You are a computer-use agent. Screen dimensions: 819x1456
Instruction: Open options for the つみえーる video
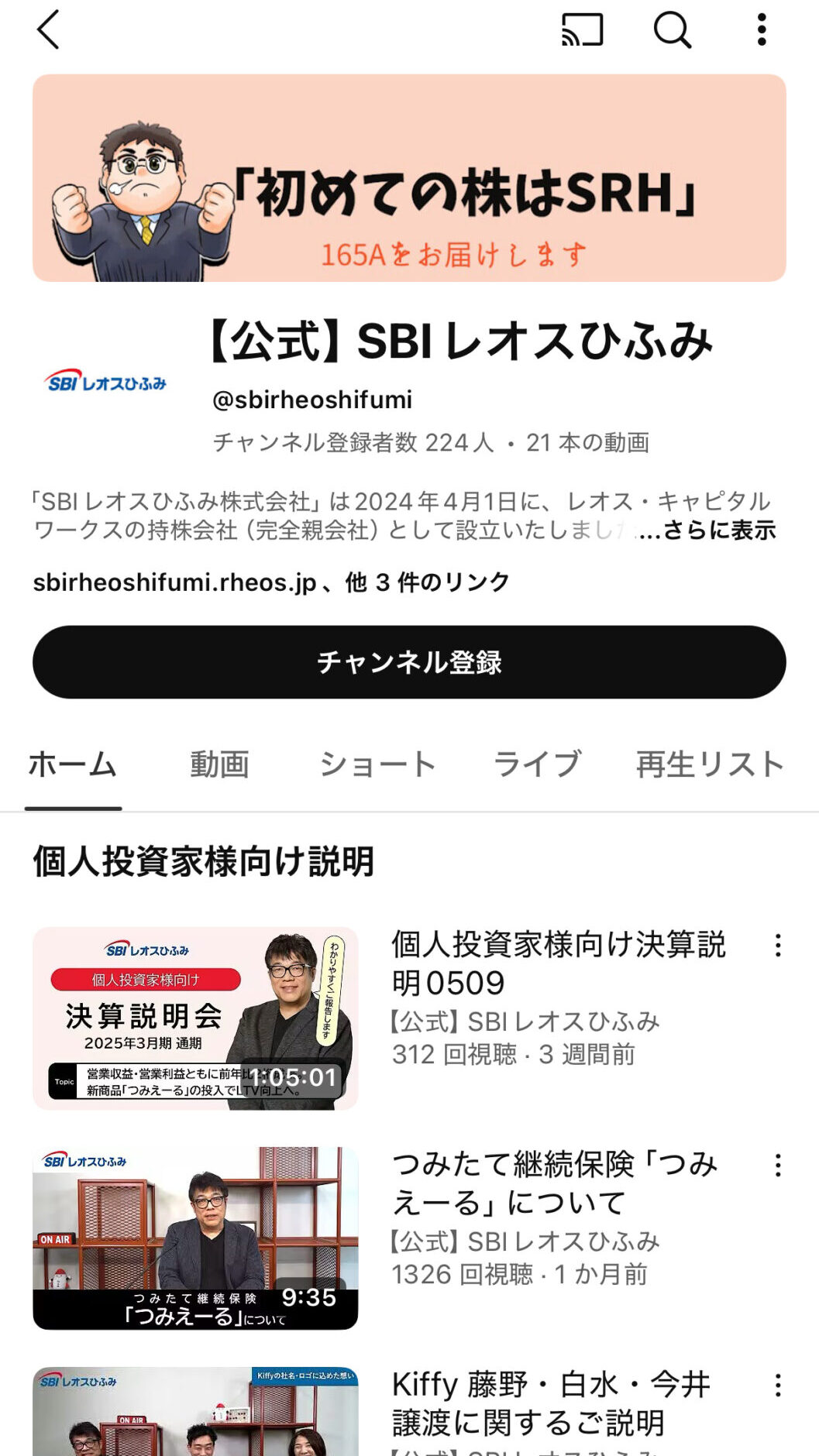778,1165
